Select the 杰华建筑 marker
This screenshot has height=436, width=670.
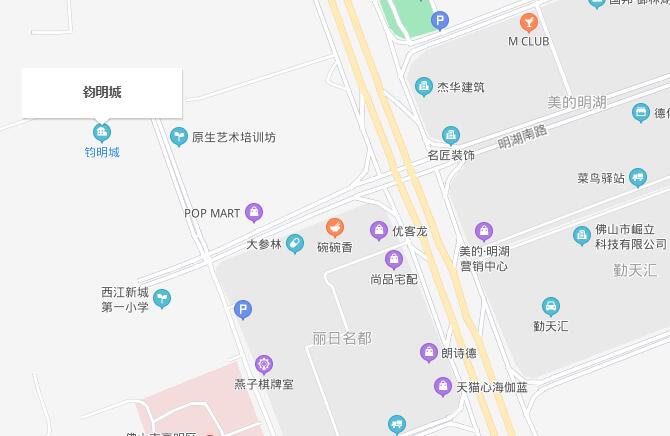(x=424, y=87)
